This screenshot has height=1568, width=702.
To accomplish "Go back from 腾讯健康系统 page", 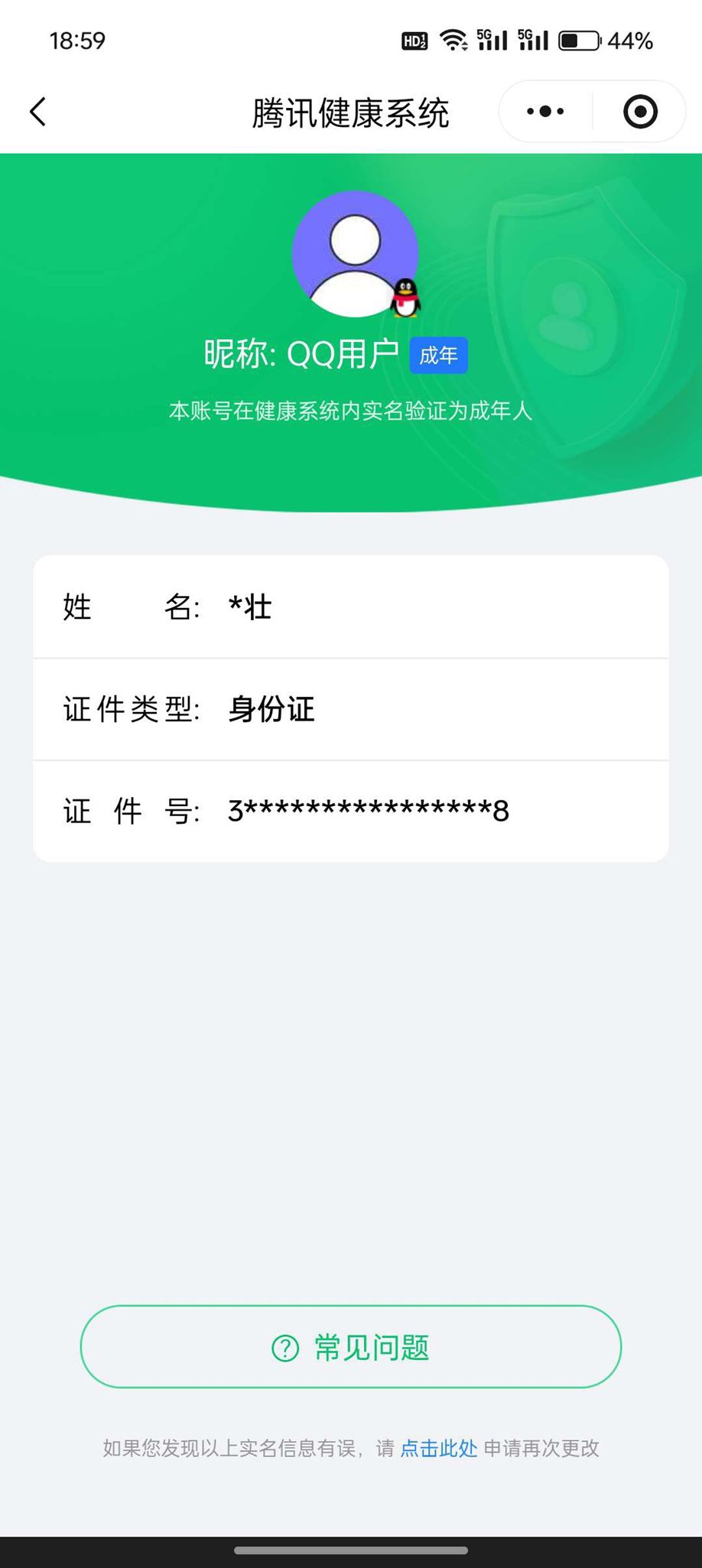I will click(38, 112).
